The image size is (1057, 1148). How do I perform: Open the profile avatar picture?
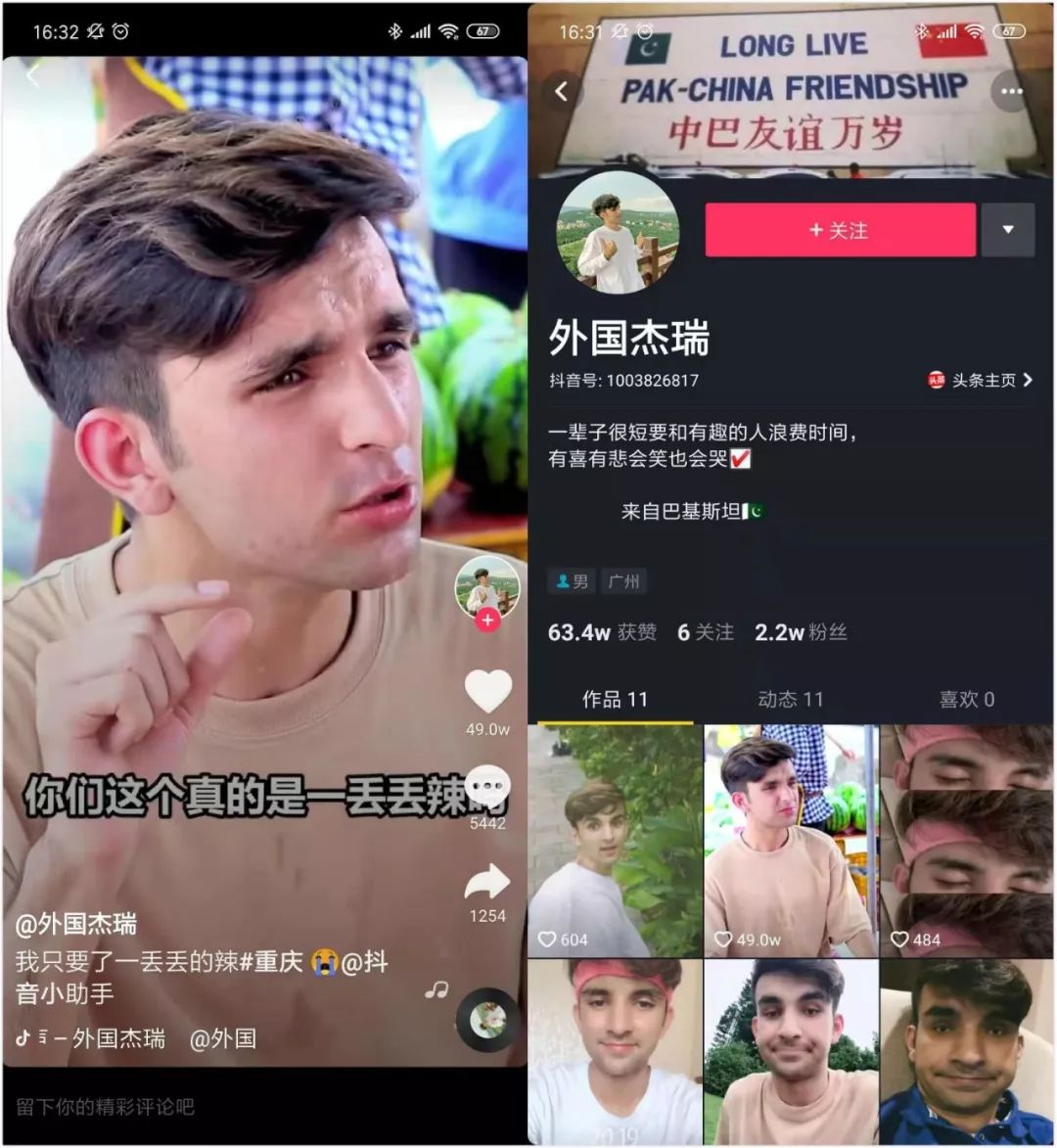click(618, 233)
